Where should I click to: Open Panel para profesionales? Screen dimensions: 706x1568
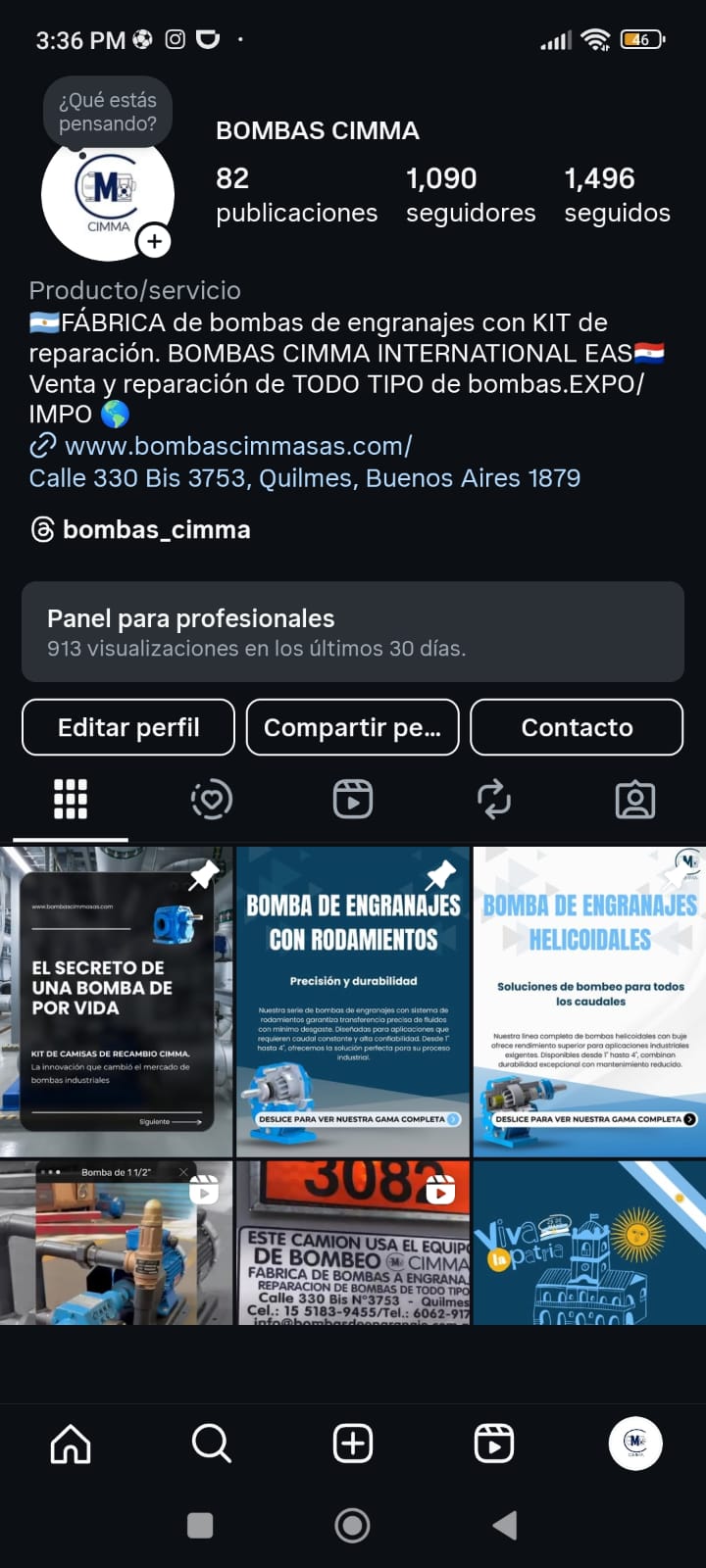(x=353, y=632)
